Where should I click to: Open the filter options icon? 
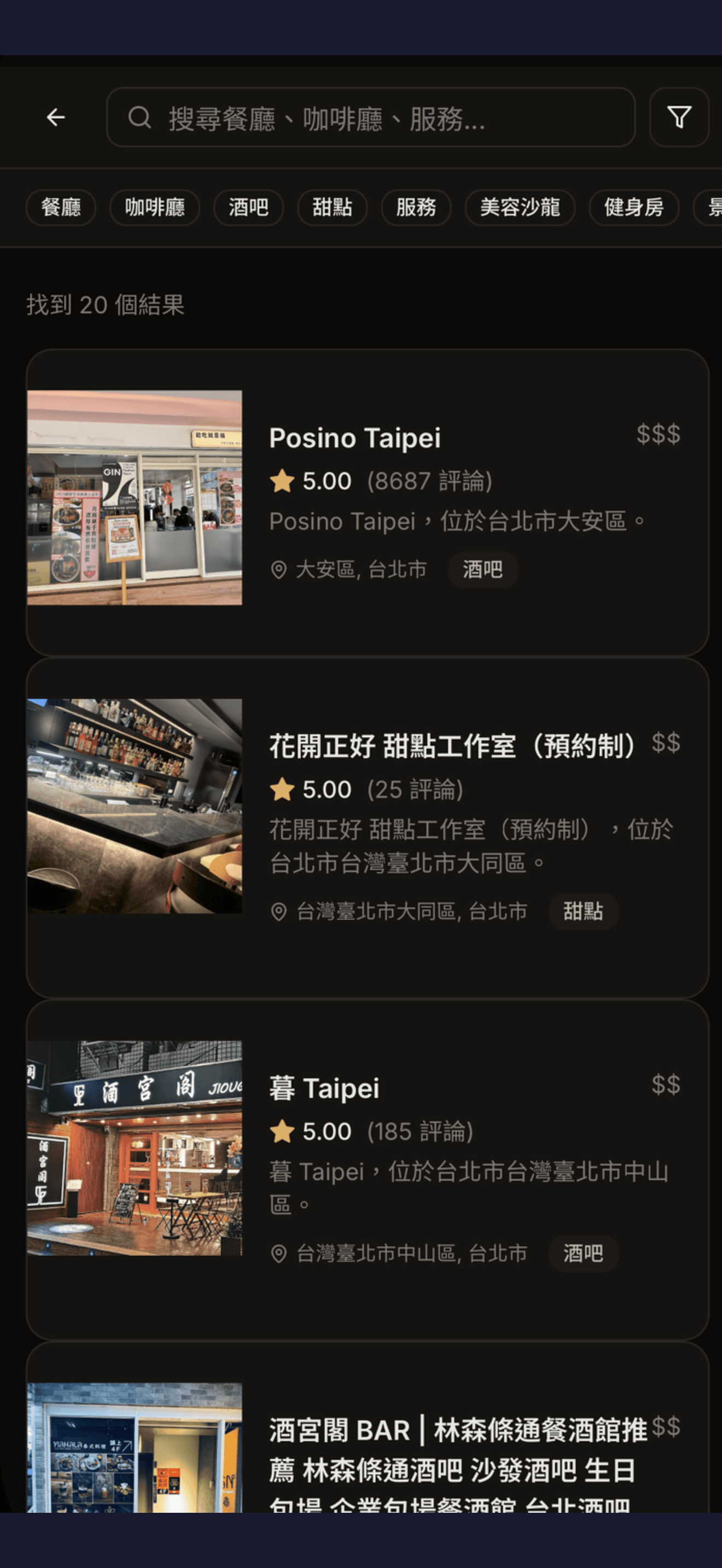(x=678, y=118)
